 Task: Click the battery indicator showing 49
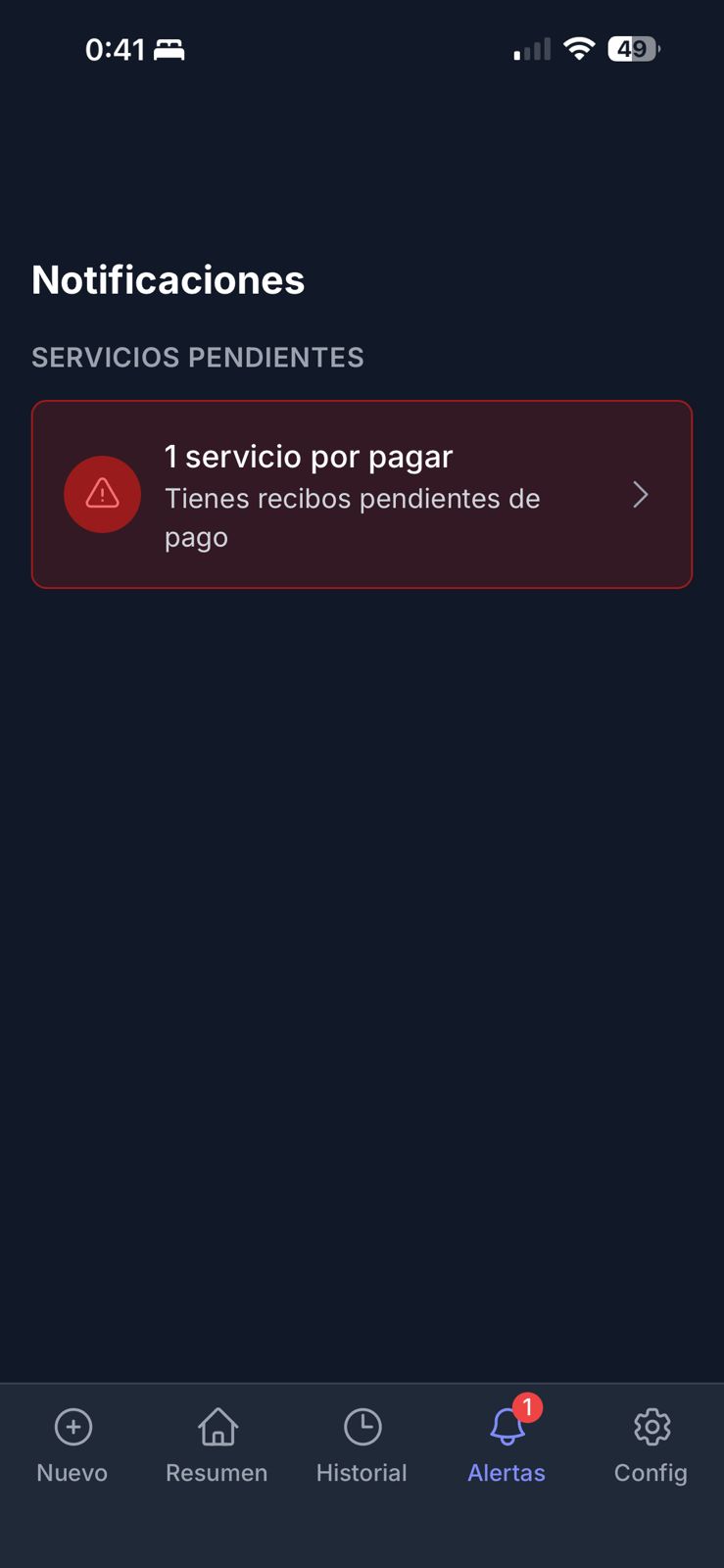[x=632, y=49]
